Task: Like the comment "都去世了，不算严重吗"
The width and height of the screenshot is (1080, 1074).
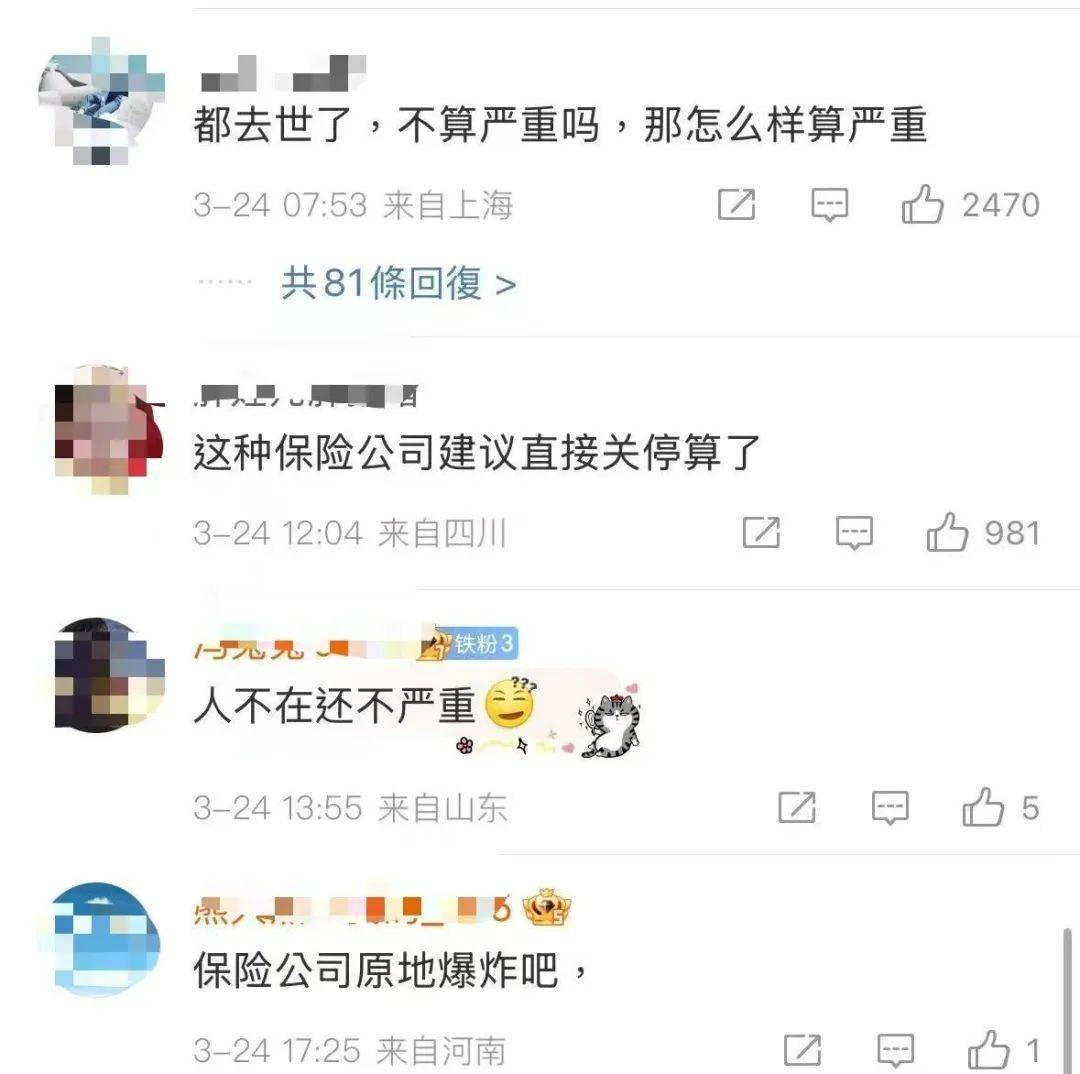Action: pos(922,206)
